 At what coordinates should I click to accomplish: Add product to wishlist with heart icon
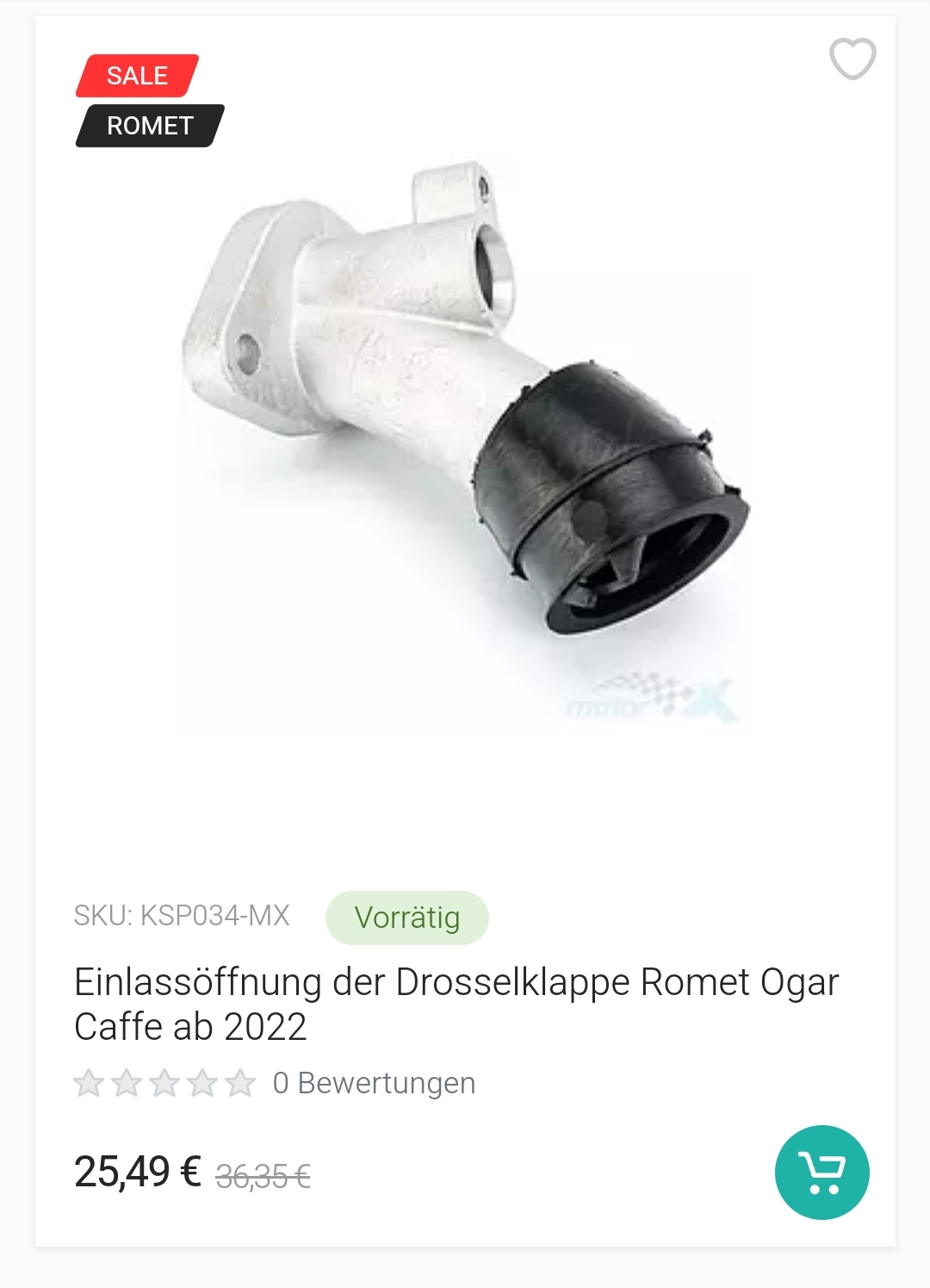852,59
